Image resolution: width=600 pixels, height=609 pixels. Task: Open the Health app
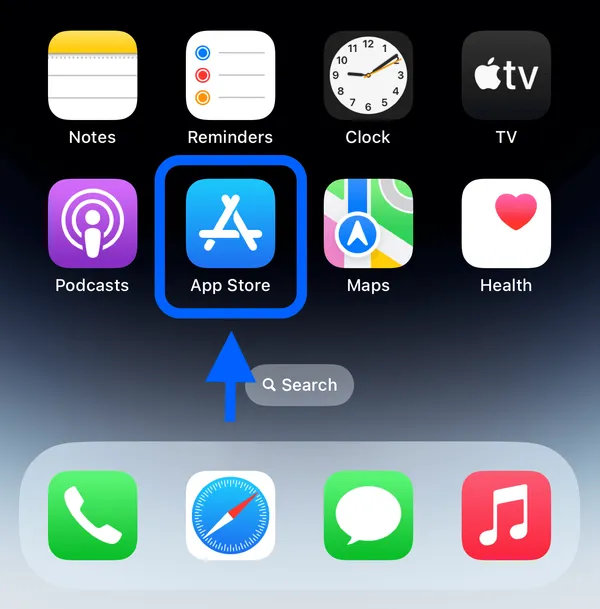click(x=506, y=223)
